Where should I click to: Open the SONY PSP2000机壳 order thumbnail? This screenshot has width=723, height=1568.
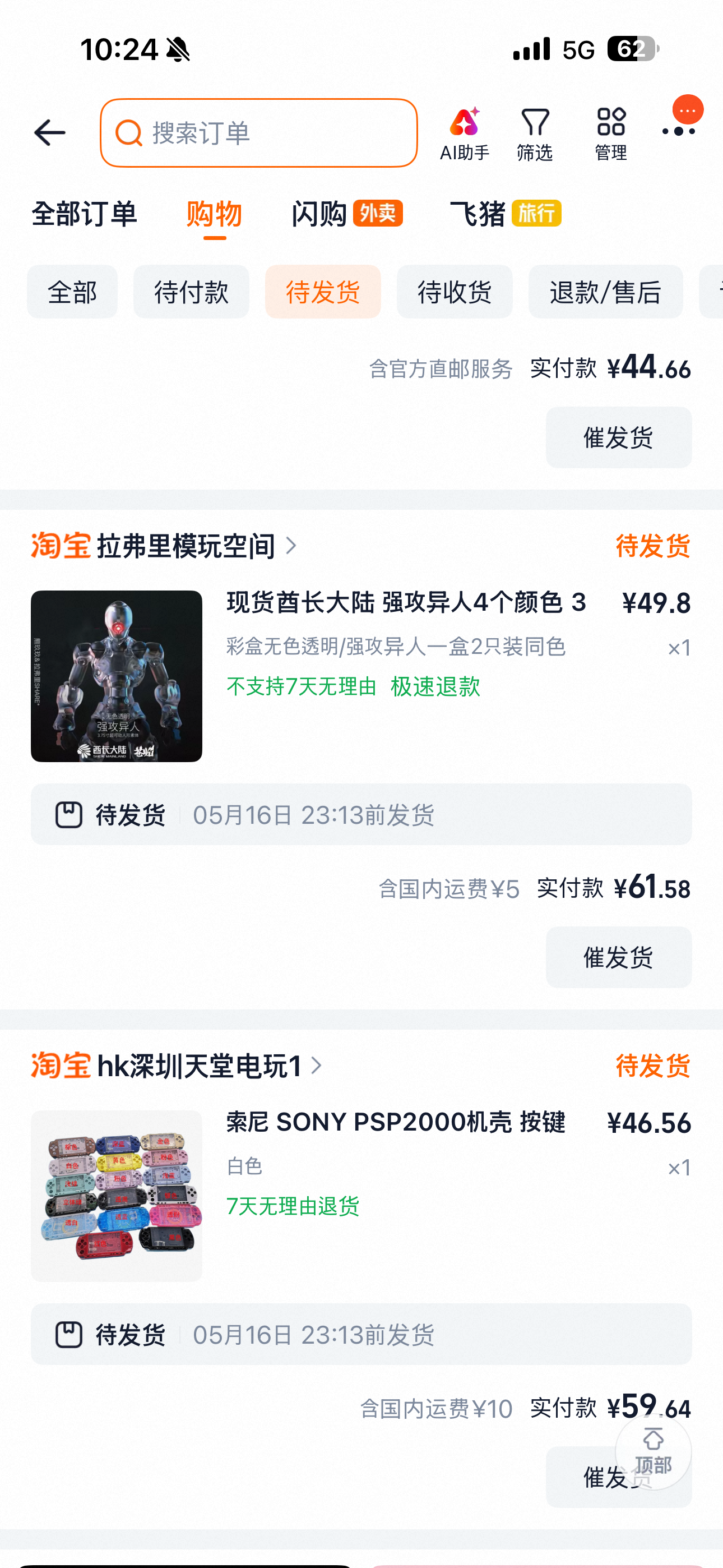click(116, 1196)
